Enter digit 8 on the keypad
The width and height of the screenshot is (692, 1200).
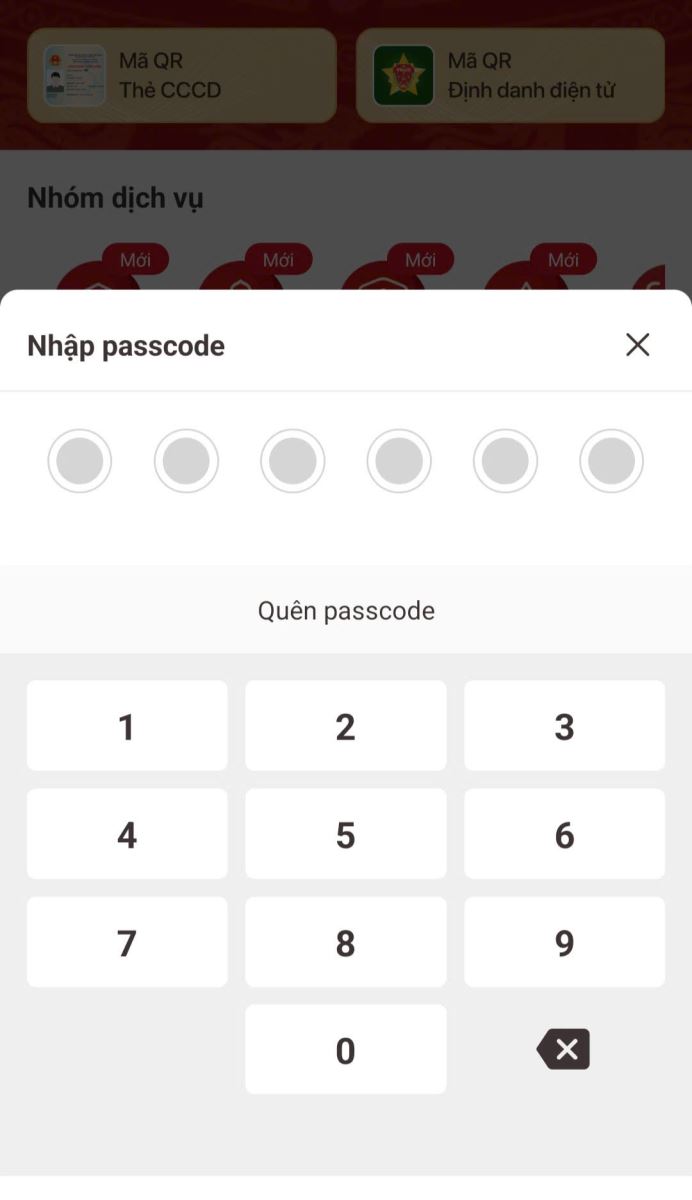(345, 942)
